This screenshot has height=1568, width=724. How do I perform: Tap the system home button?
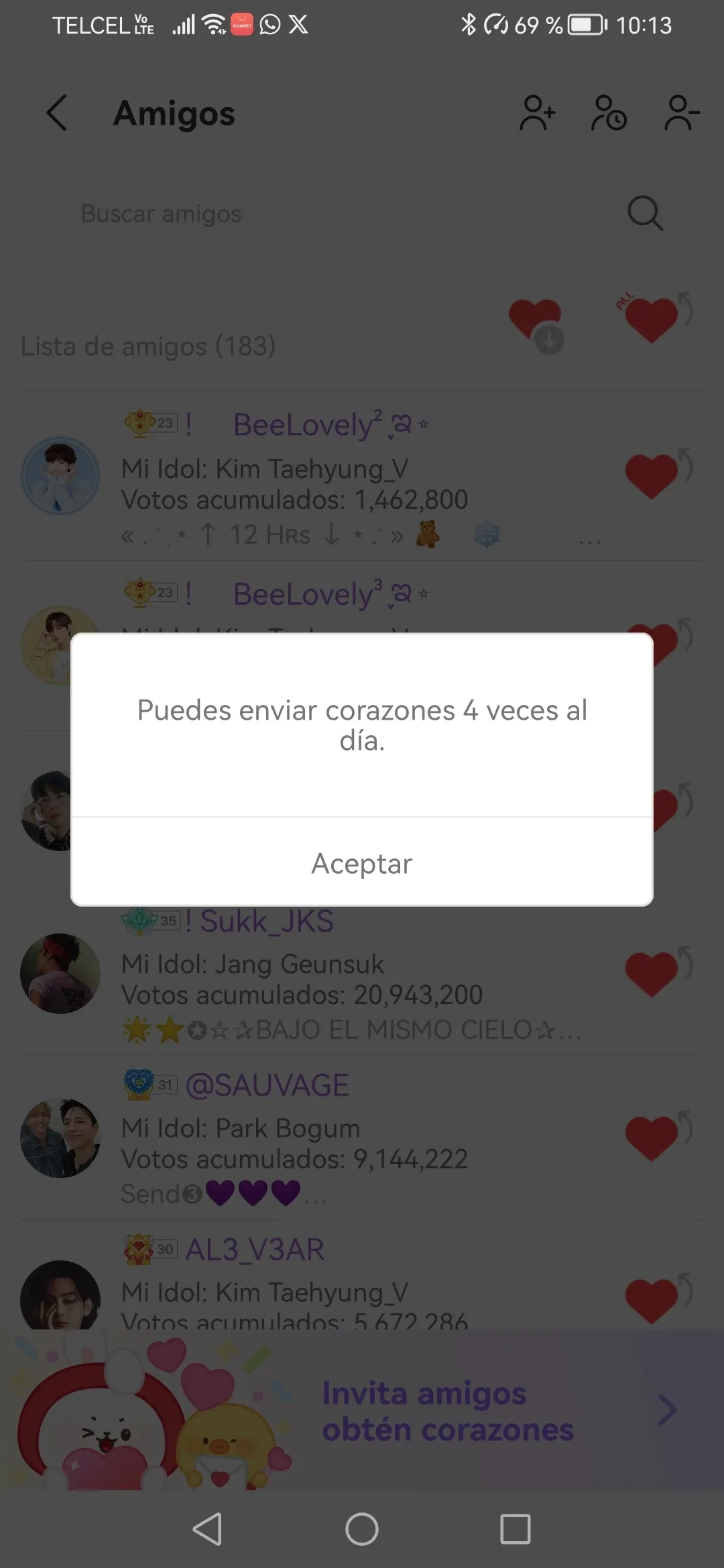[x=362, y=1530]
